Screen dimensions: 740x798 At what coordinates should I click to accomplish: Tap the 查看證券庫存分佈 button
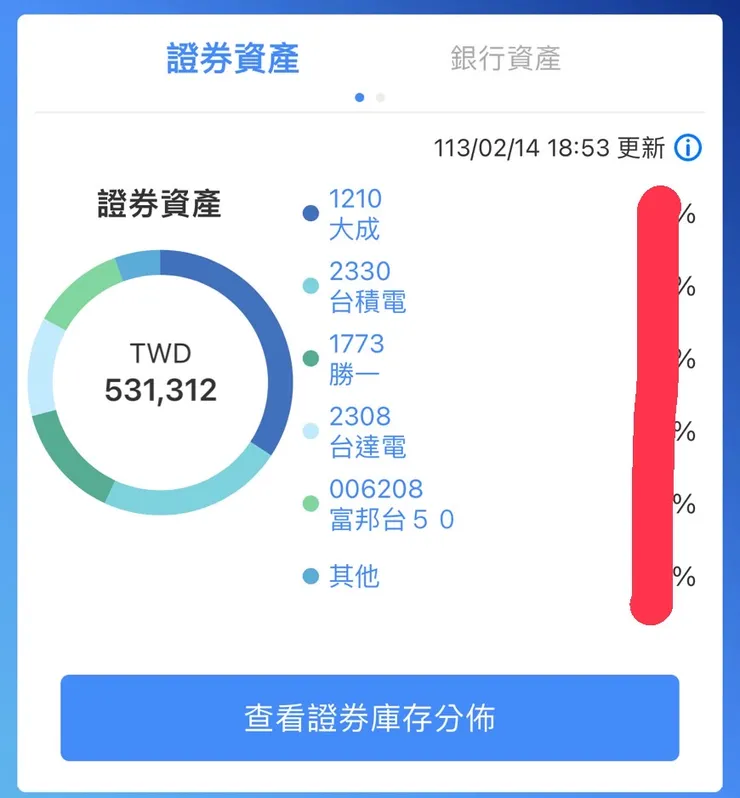(370, 717)
